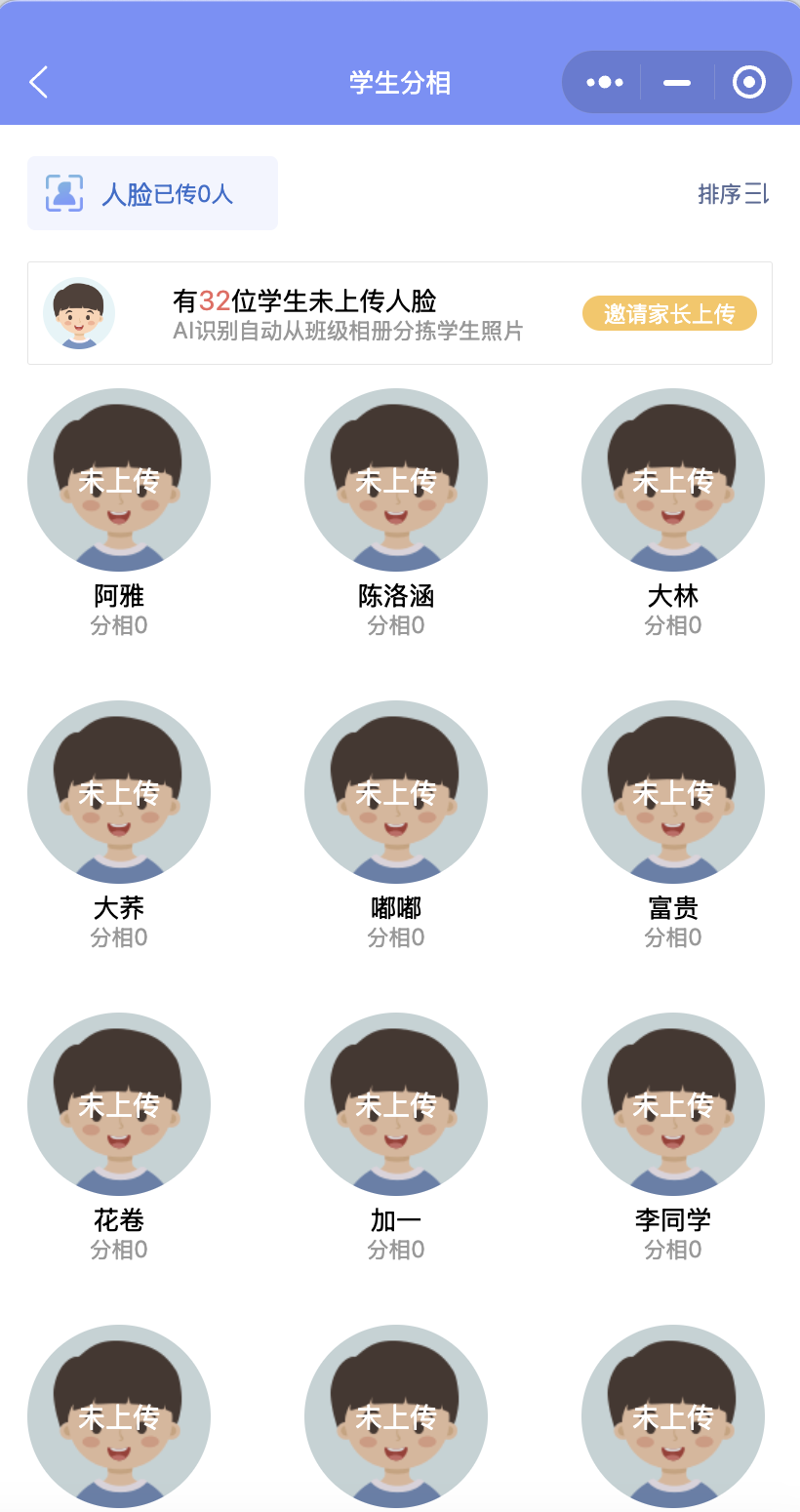Open the 排序 sort option
The width and height of the screenshot is (800, 1512).
pyautogui.click(x=733, y=194)
